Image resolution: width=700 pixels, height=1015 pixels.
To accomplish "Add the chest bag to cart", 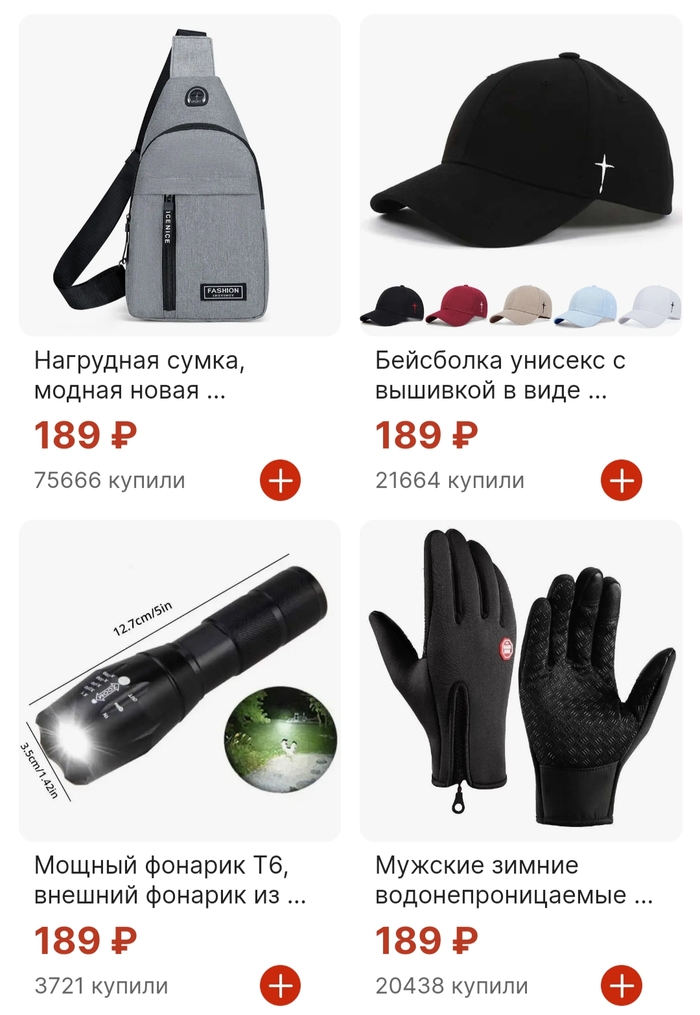I will 280,481.
